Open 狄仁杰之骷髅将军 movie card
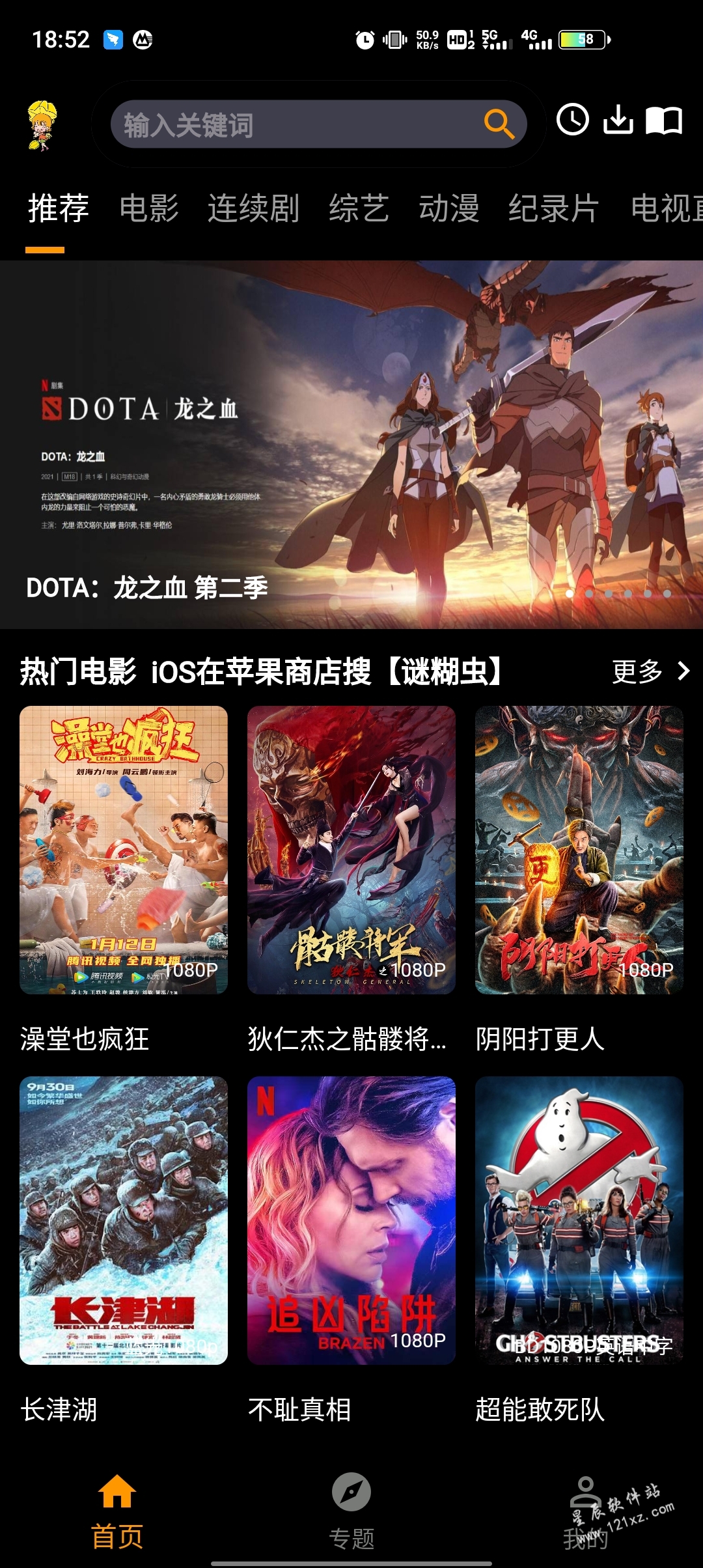703x1568 pixels. (351, 850)
